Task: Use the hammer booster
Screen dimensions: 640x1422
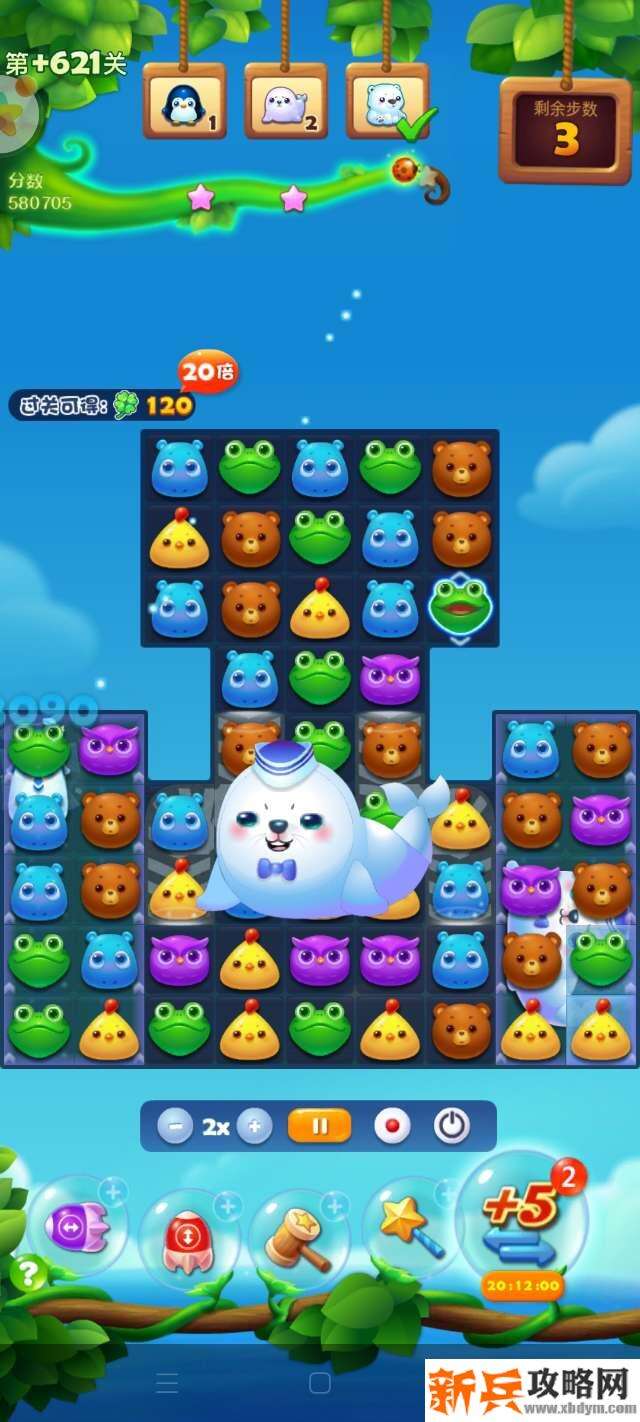Action: pos(297,1240)
